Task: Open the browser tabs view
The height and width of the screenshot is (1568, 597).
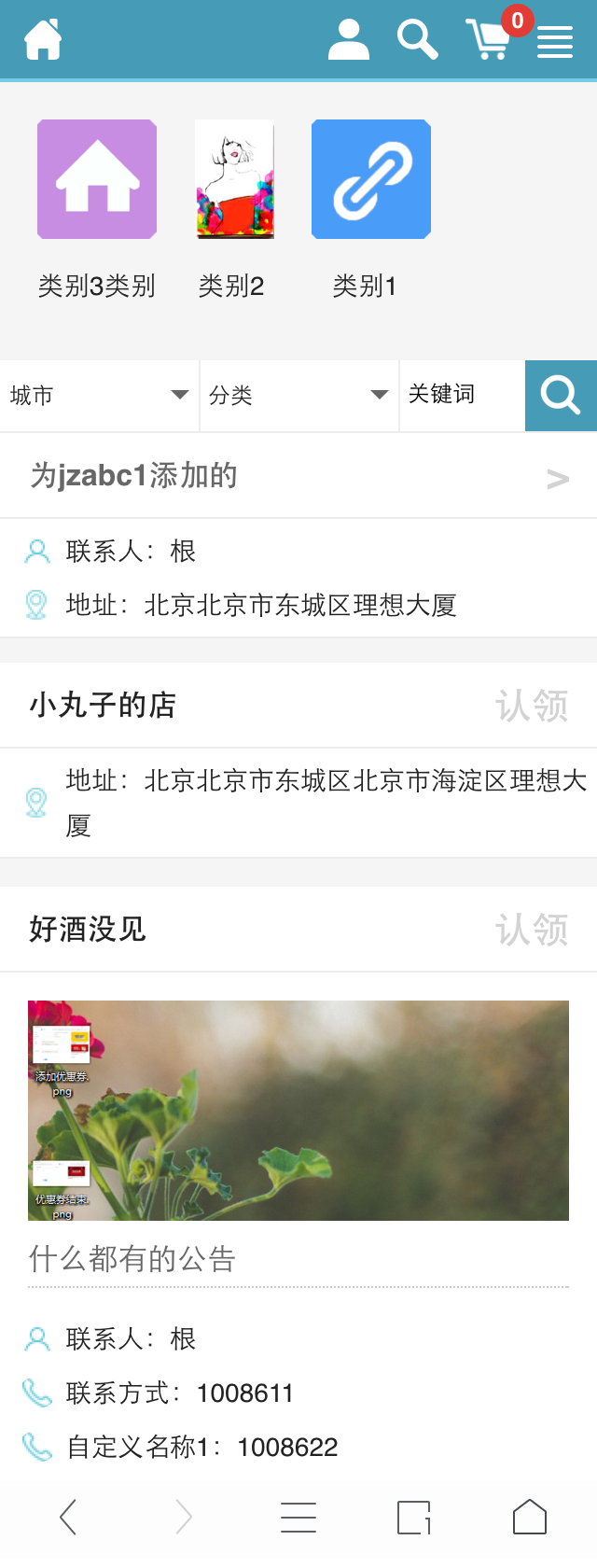Action: tap(414, 1518)
